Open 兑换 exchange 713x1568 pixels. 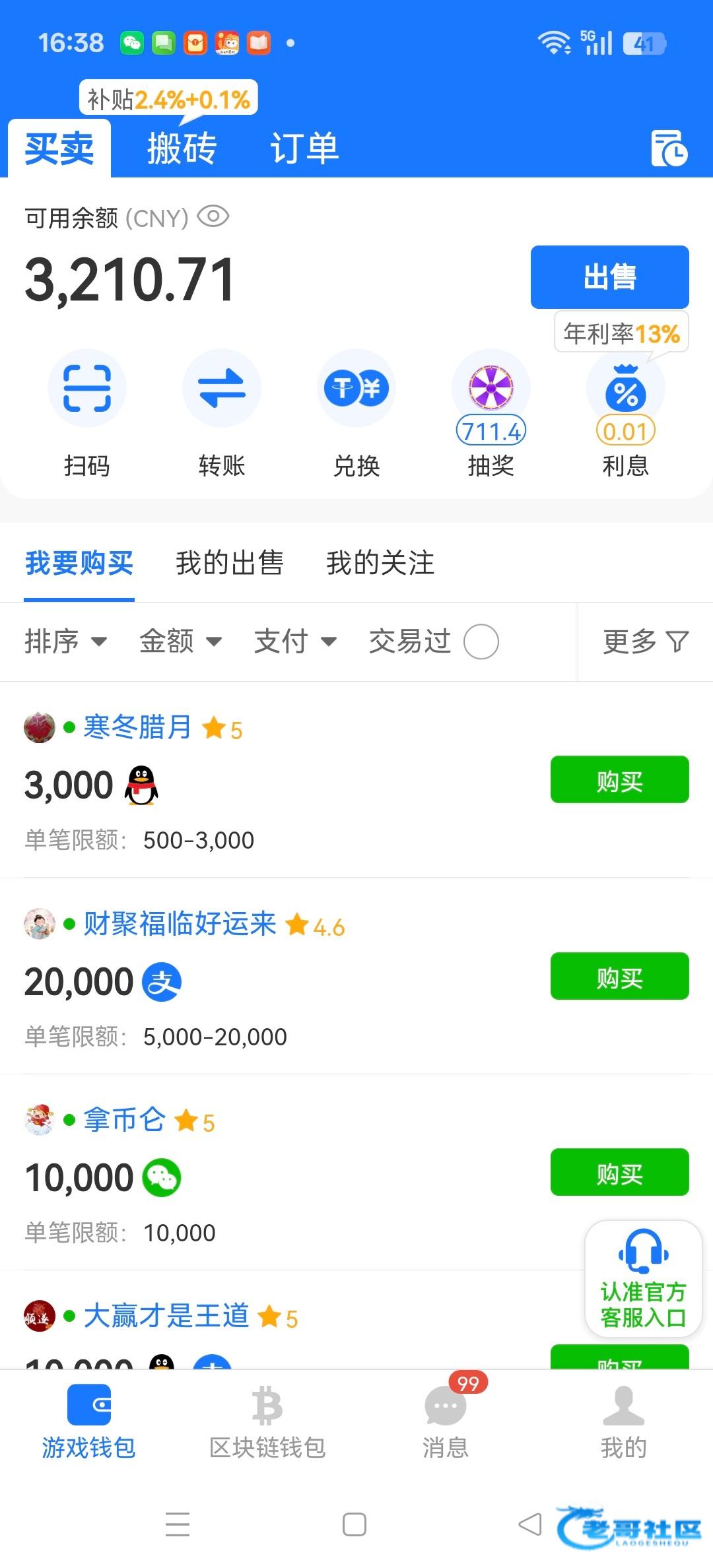point(356,389)
